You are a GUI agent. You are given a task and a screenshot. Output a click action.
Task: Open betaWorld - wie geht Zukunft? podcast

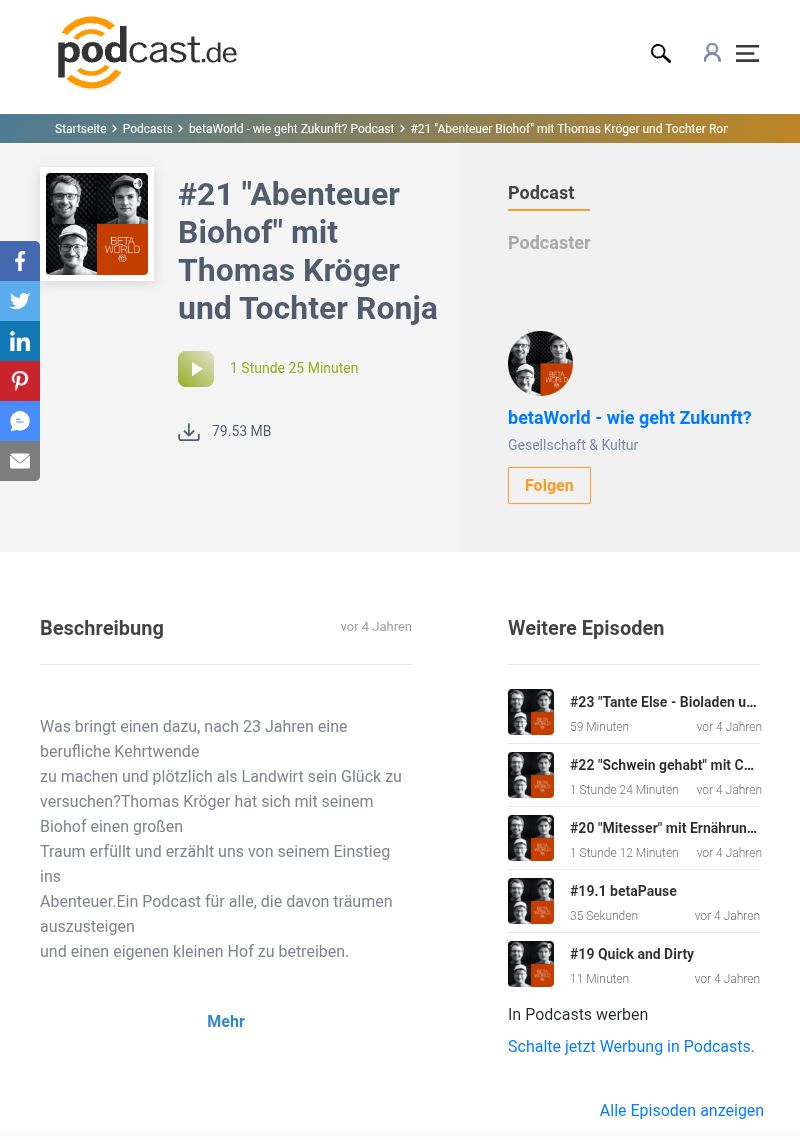click(x=629, y=418)
